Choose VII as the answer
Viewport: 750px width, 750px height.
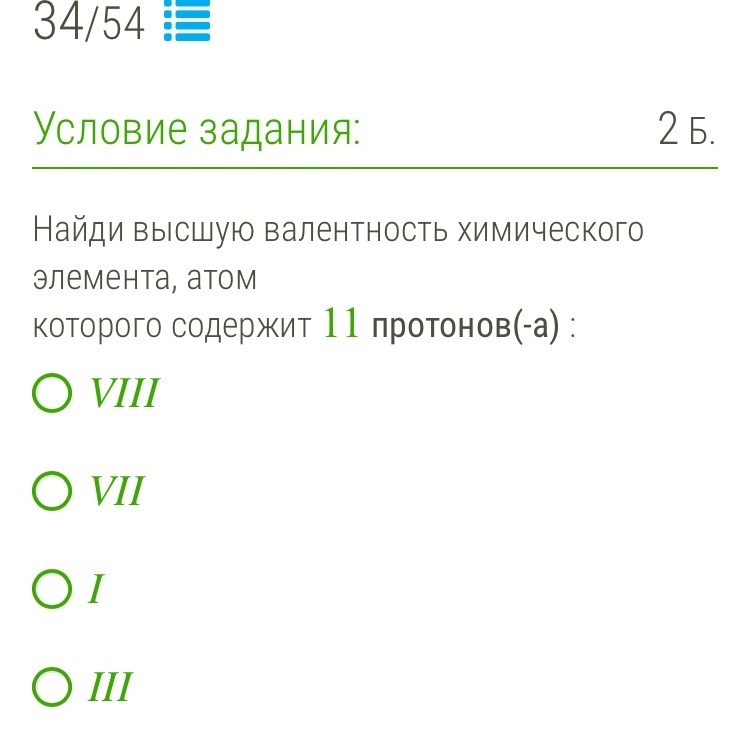click(x=53, y=492)
